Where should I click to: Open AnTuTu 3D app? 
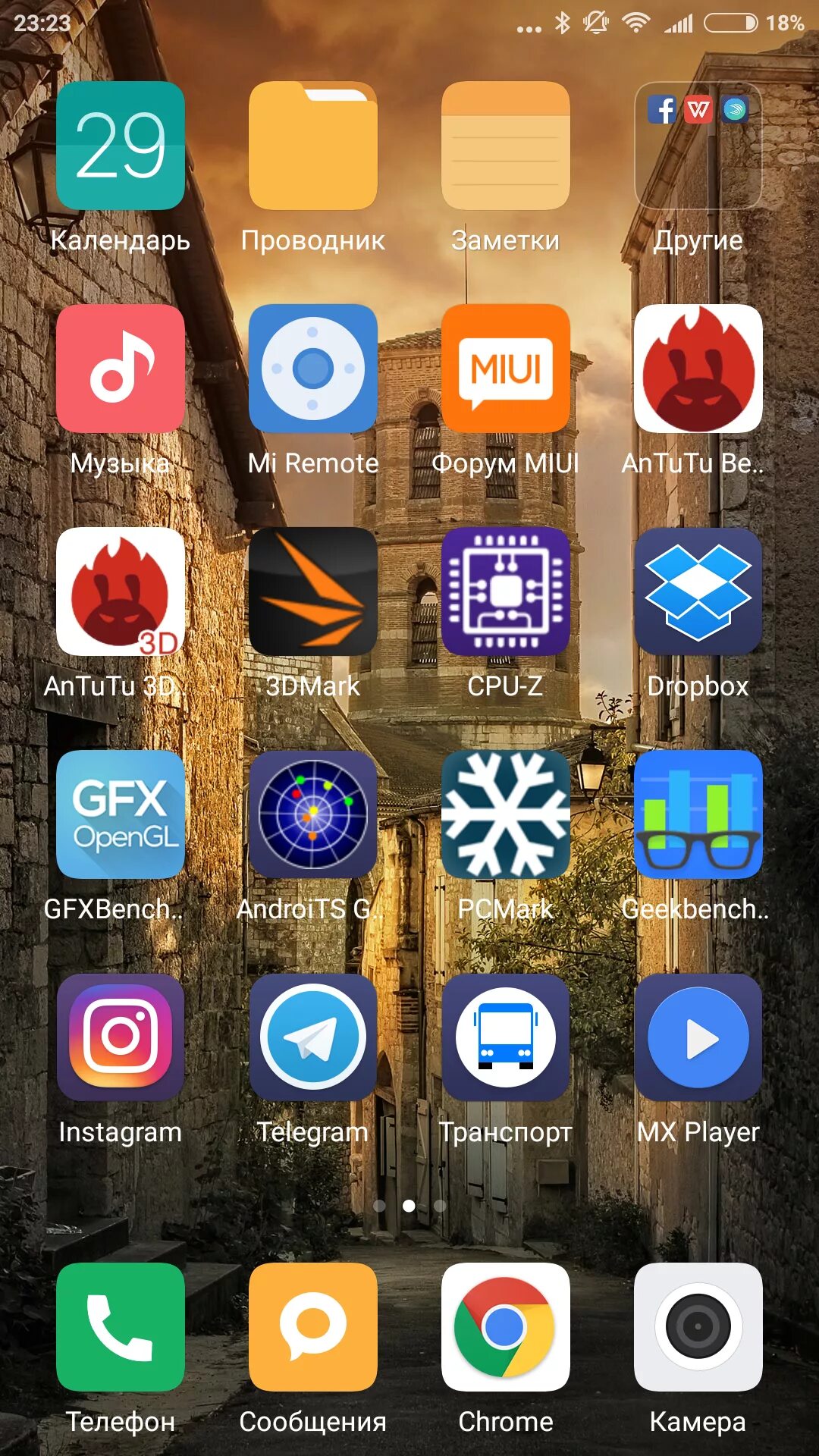click(x=121, y=591)
